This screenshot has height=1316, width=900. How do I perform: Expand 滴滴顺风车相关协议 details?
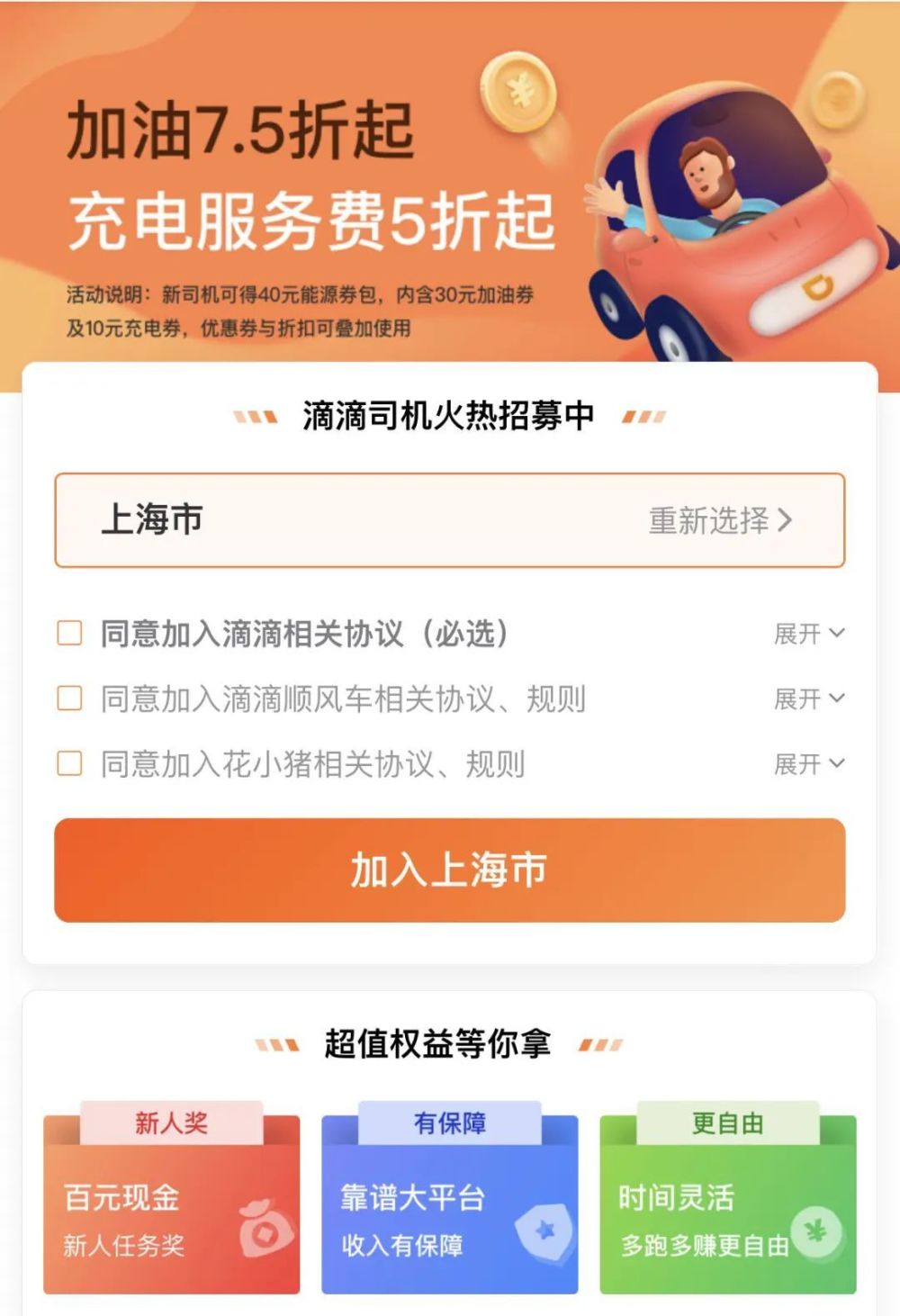point(808,699)
